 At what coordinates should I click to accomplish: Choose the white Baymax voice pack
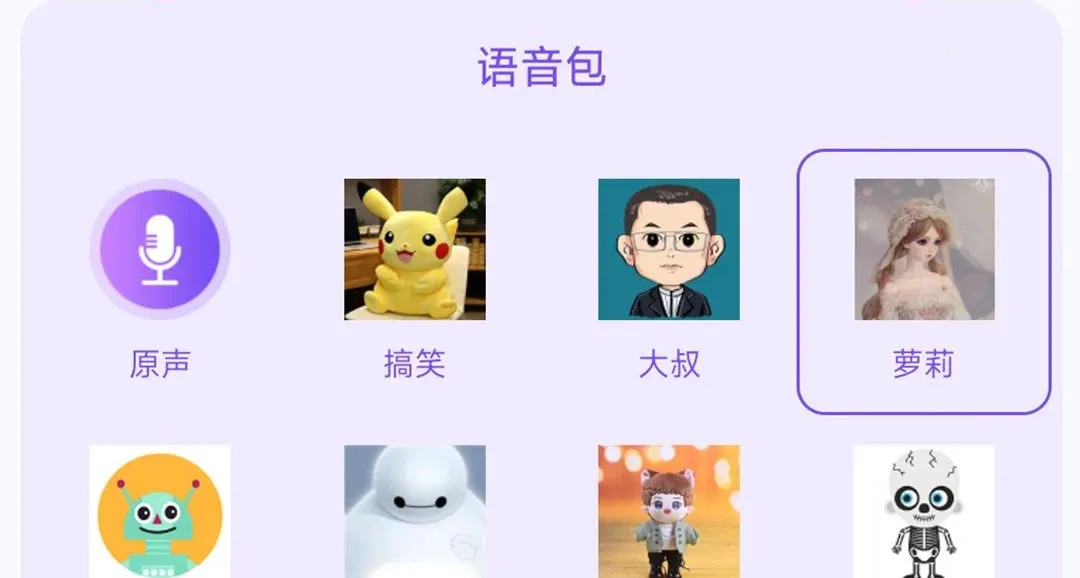point(415,511)
